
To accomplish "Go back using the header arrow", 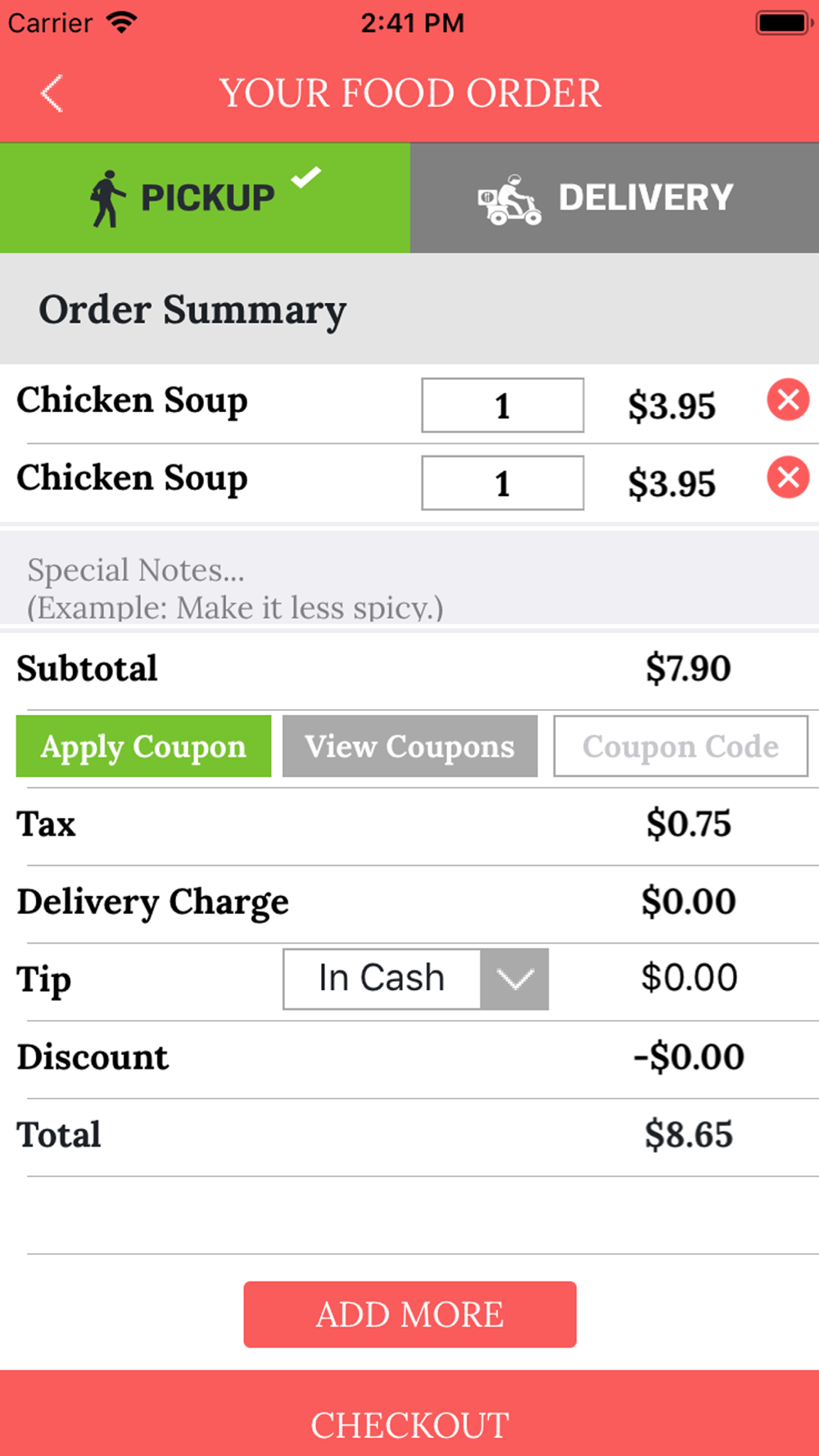I will coord(52,93).
